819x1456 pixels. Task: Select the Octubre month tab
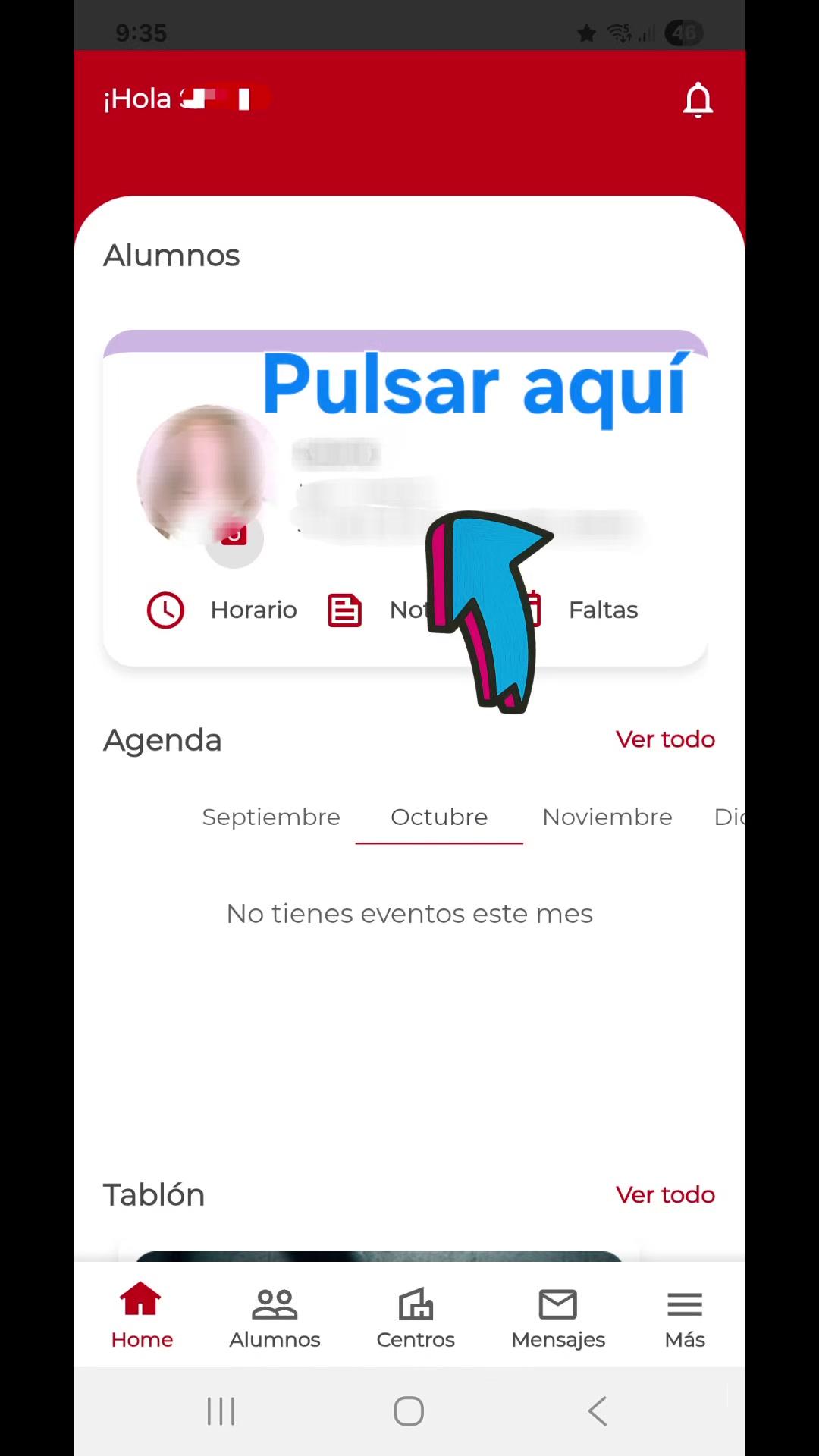(x=439, y=817)
